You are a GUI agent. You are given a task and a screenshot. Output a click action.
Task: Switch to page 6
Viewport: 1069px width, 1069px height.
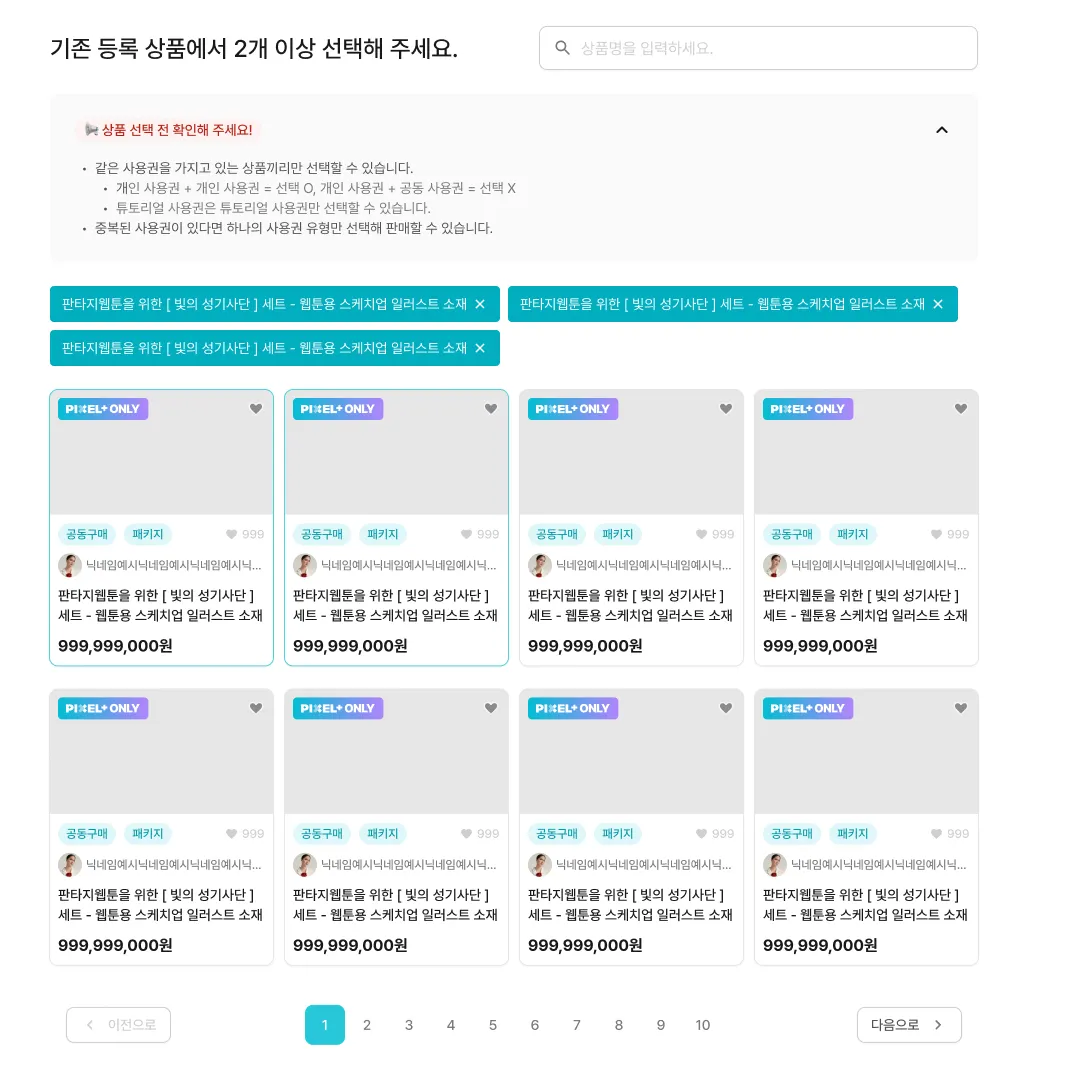pyautogui.click(x=535, y=1025)
